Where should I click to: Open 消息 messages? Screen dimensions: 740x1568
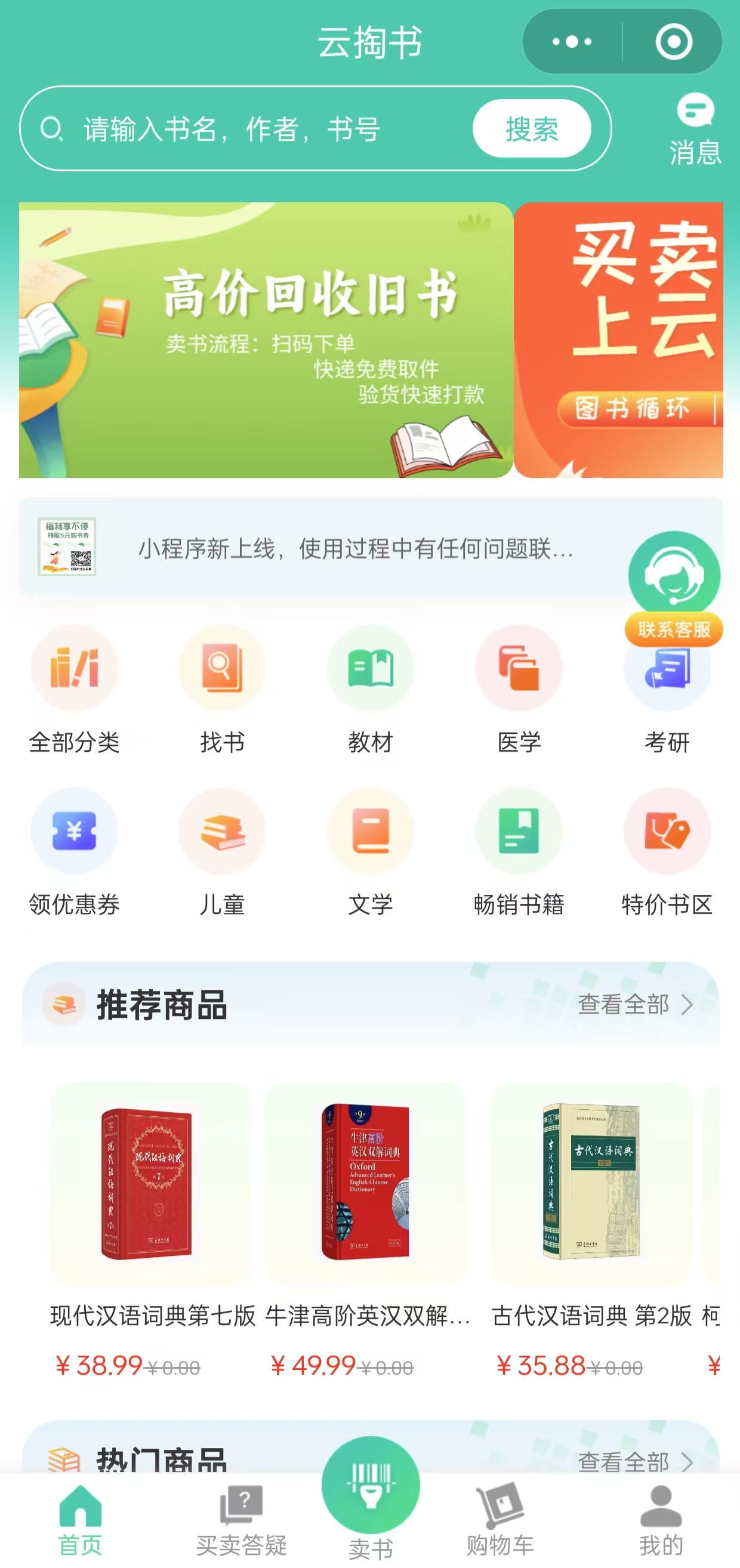[694, 129]
